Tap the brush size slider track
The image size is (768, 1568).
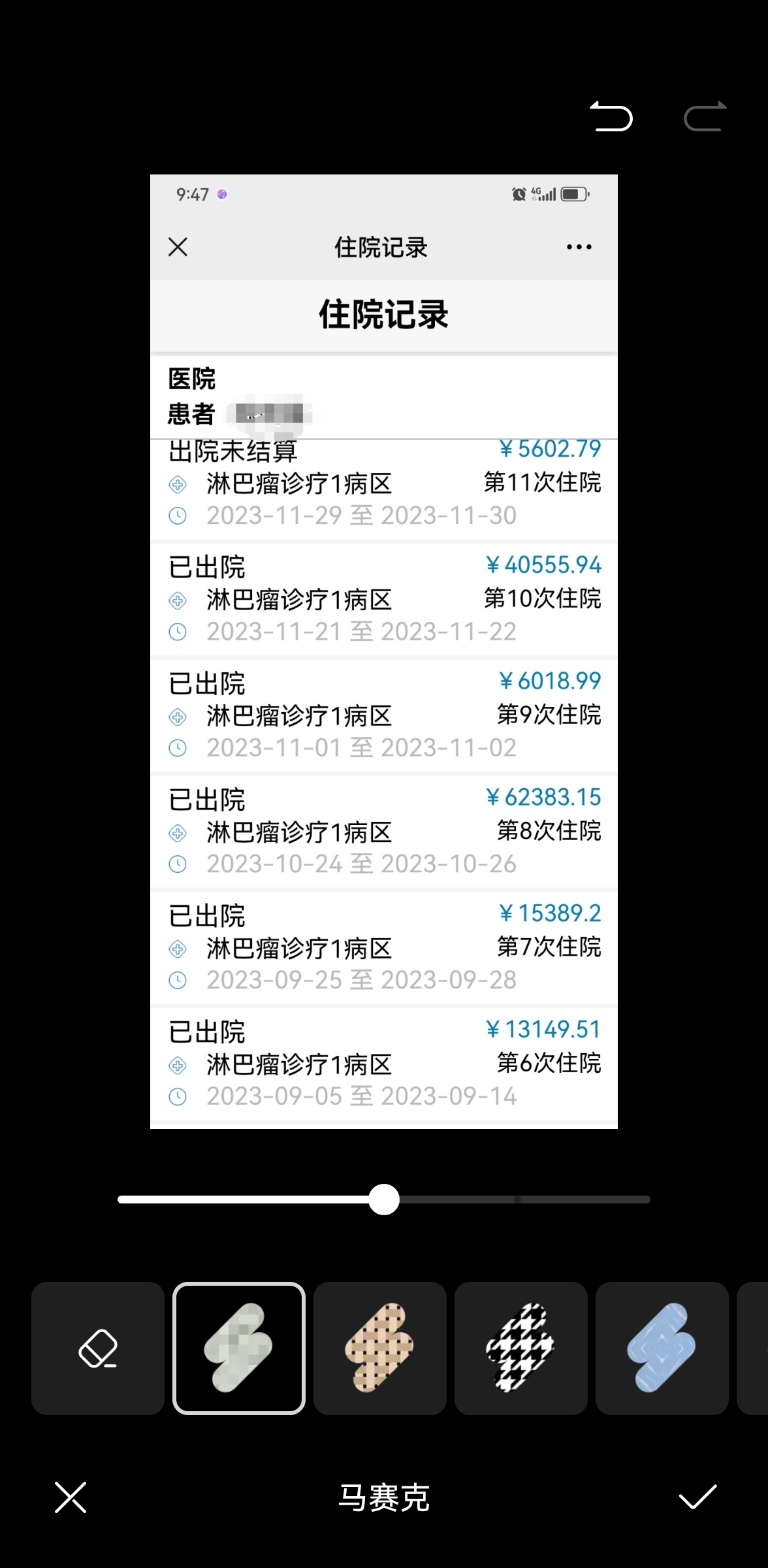[x=384, y=1200]
